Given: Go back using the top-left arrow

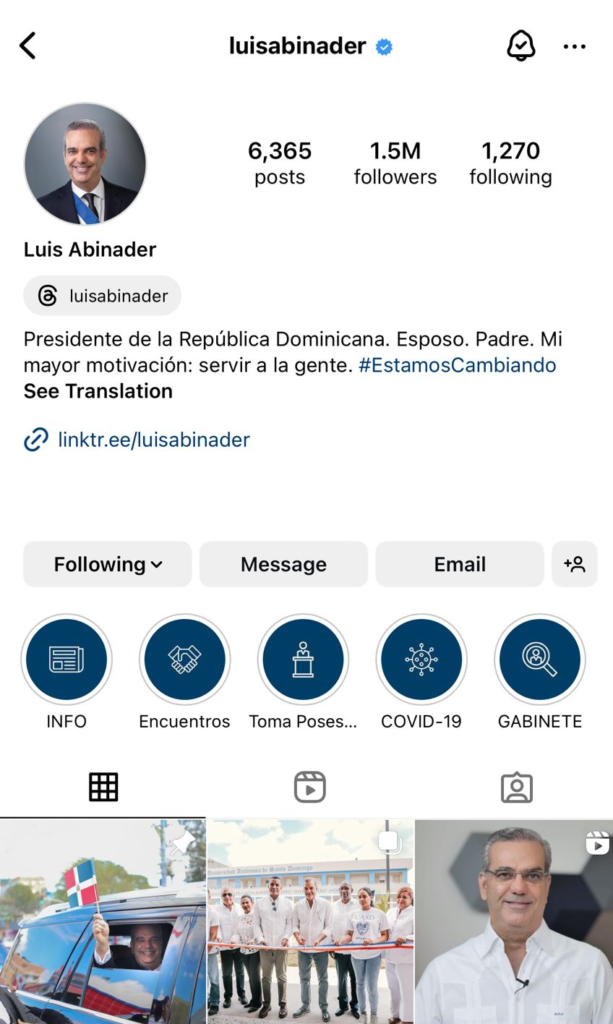Looking at the screenshot, I should [28, 45].
